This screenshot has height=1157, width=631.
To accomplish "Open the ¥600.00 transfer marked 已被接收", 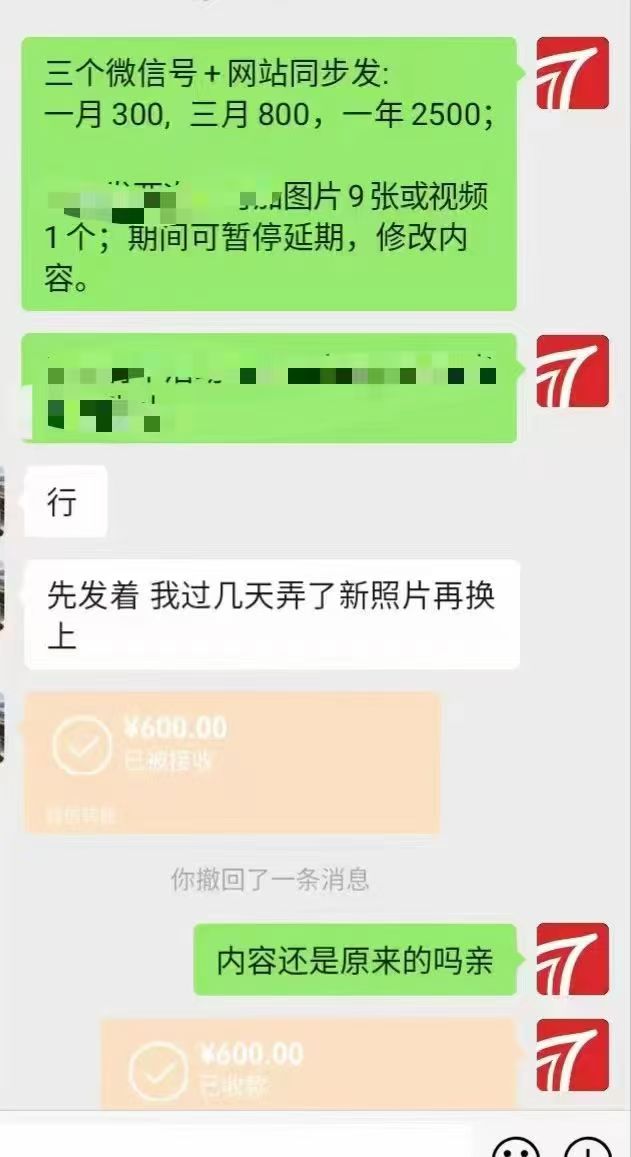I will (x=232, y=762).
